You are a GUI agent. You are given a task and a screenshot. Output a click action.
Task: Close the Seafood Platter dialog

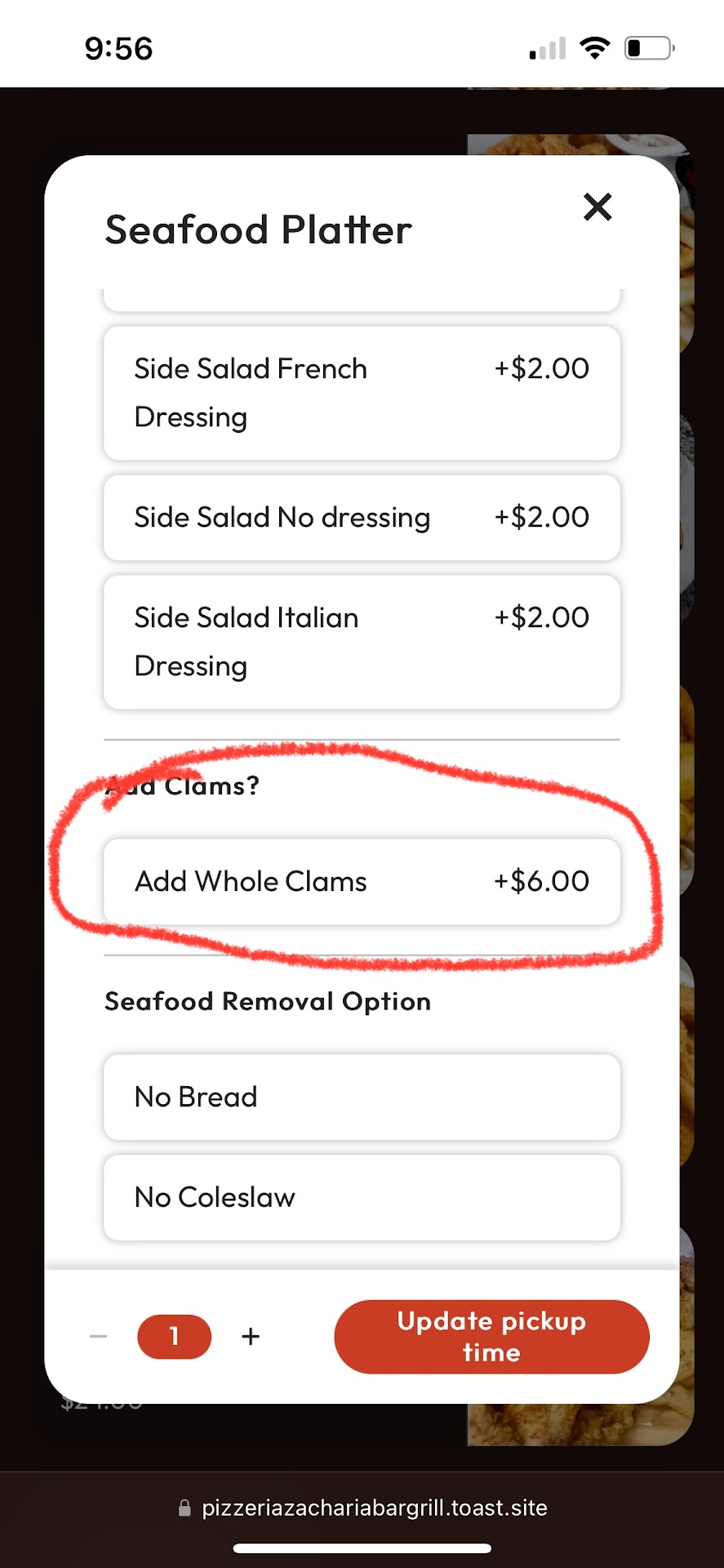[597, 207]
